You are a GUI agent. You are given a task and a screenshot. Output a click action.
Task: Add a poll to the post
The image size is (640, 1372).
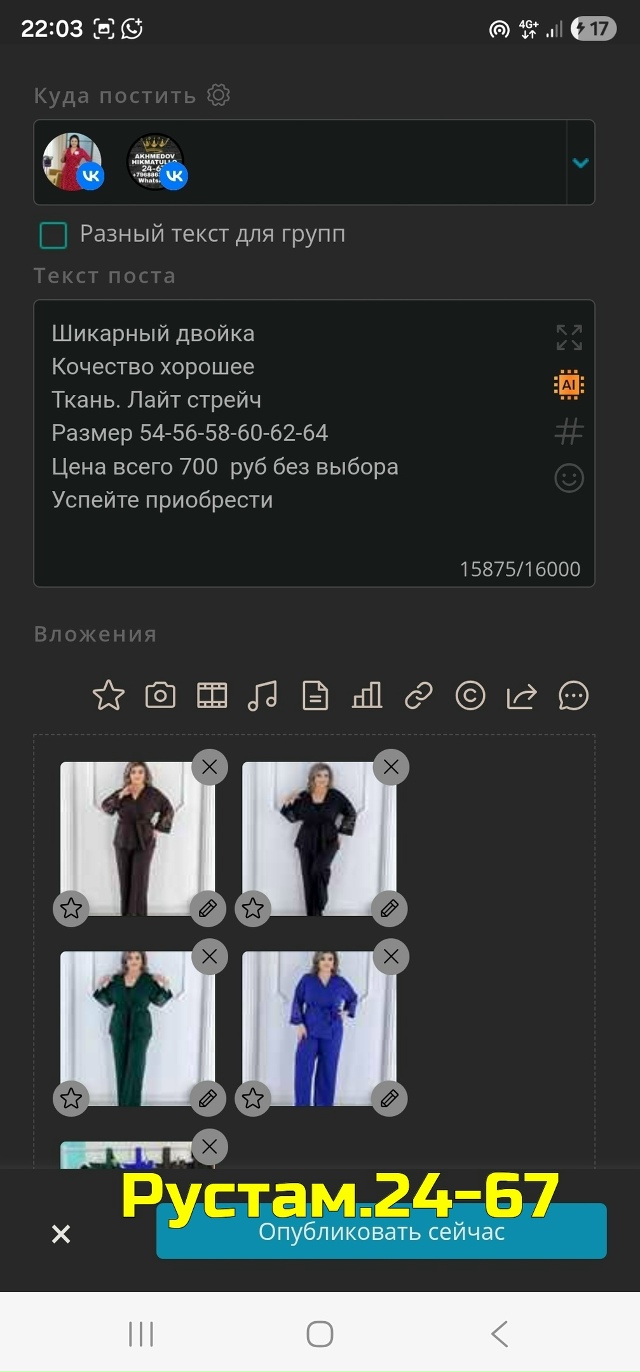click(x=367, y=696)
